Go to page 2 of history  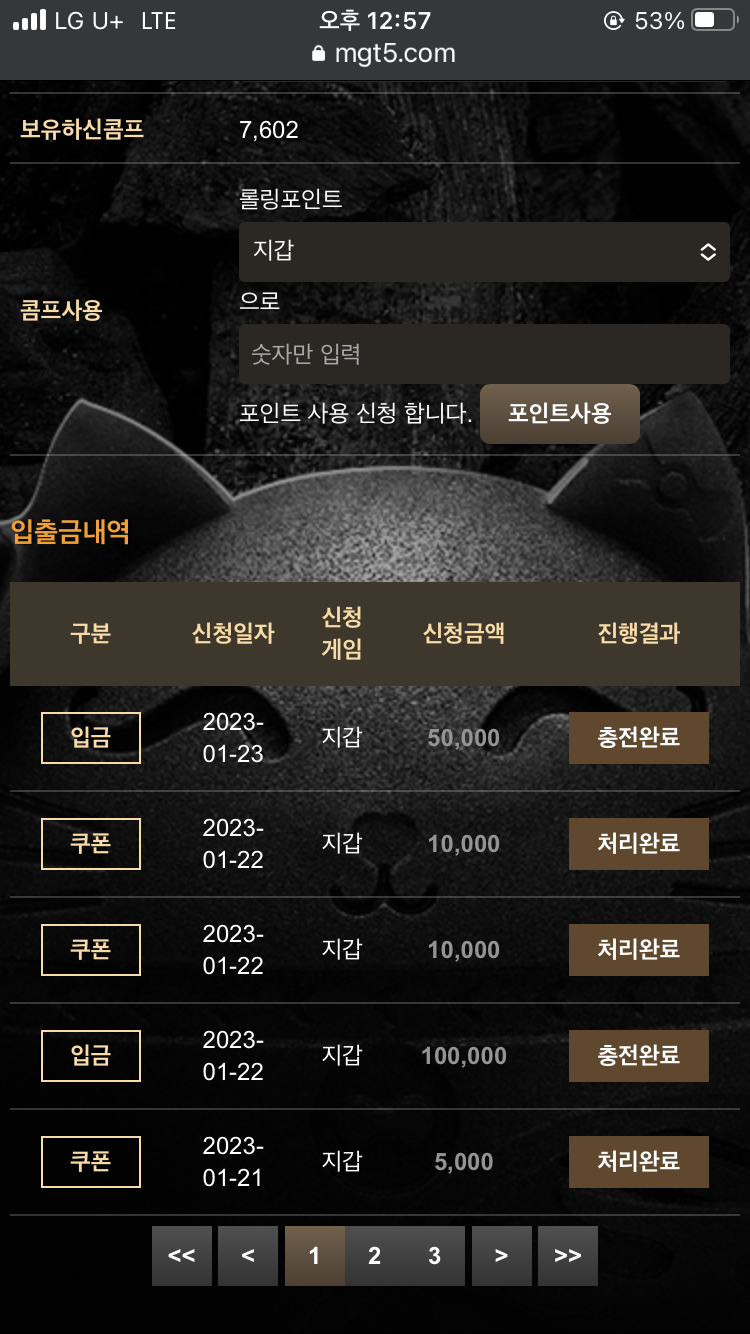tap(374, 1256)
